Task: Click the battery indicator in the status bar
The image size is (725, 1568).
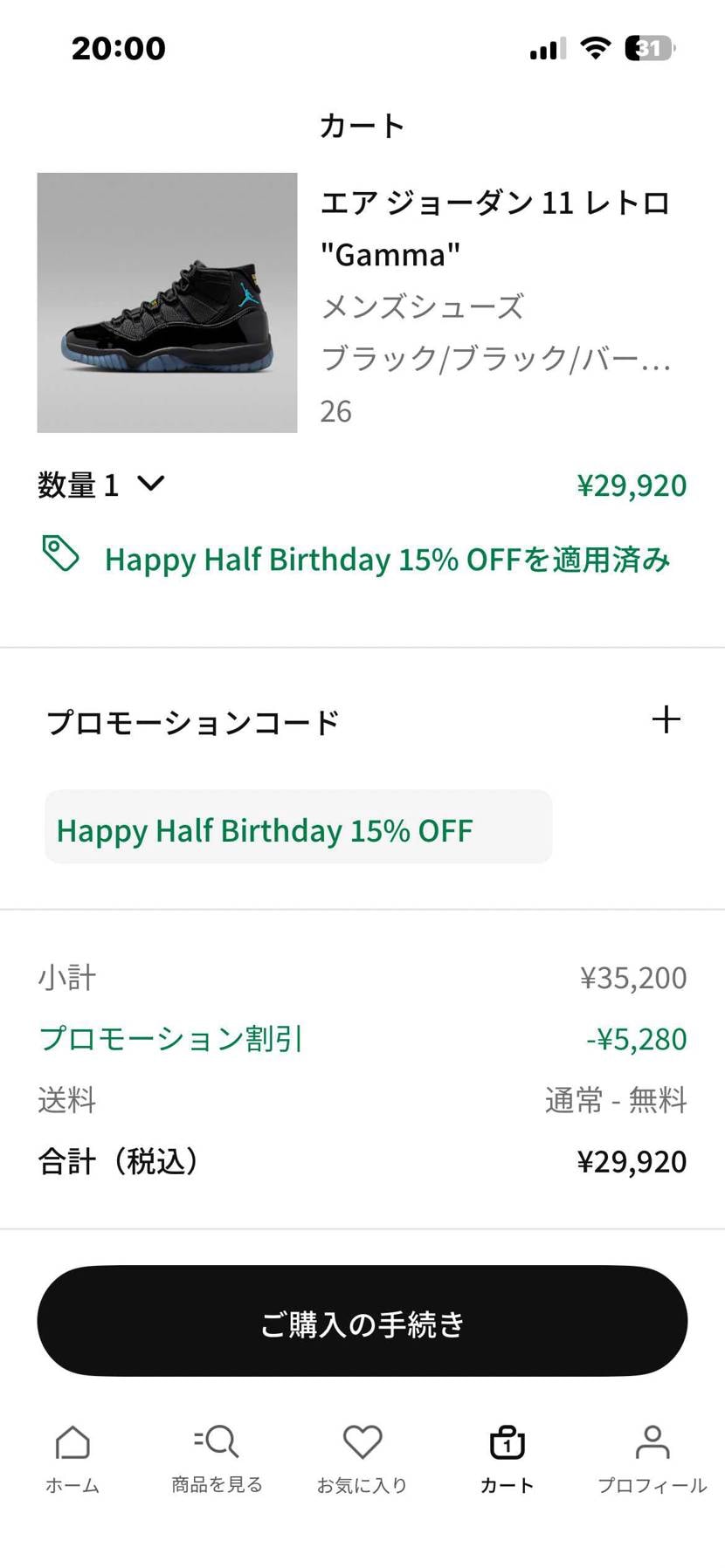Action: (x=647, y=48)
